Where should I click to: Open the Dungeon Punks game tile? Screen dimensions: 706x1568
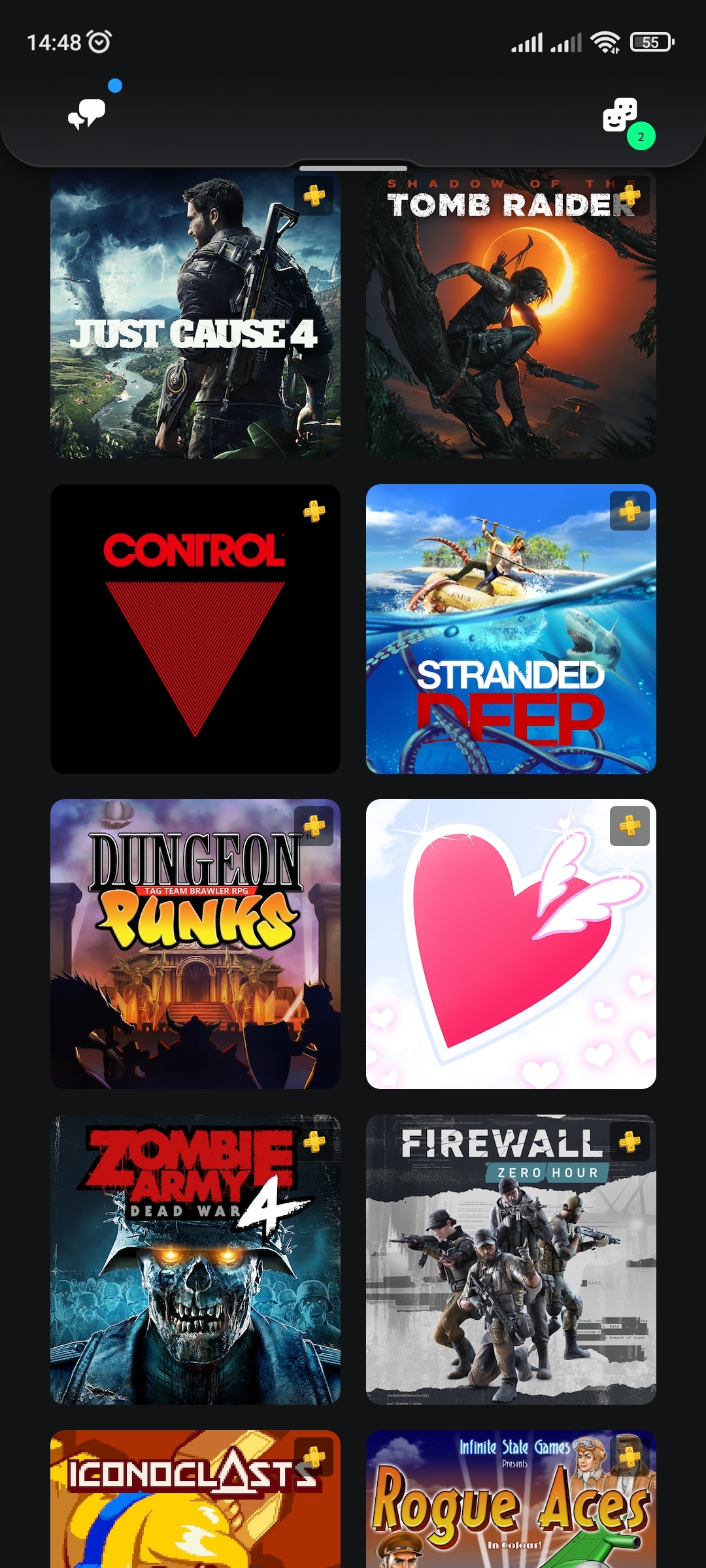[x=195, y=944]
